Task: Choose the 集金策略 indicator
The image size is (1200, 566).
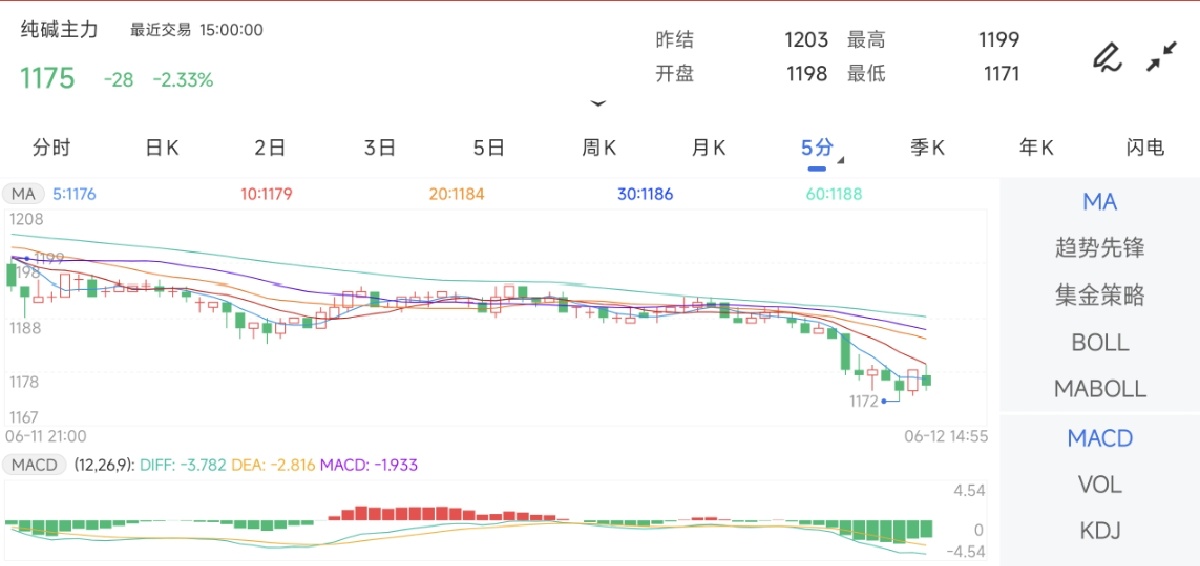Action: [1099, 295]
